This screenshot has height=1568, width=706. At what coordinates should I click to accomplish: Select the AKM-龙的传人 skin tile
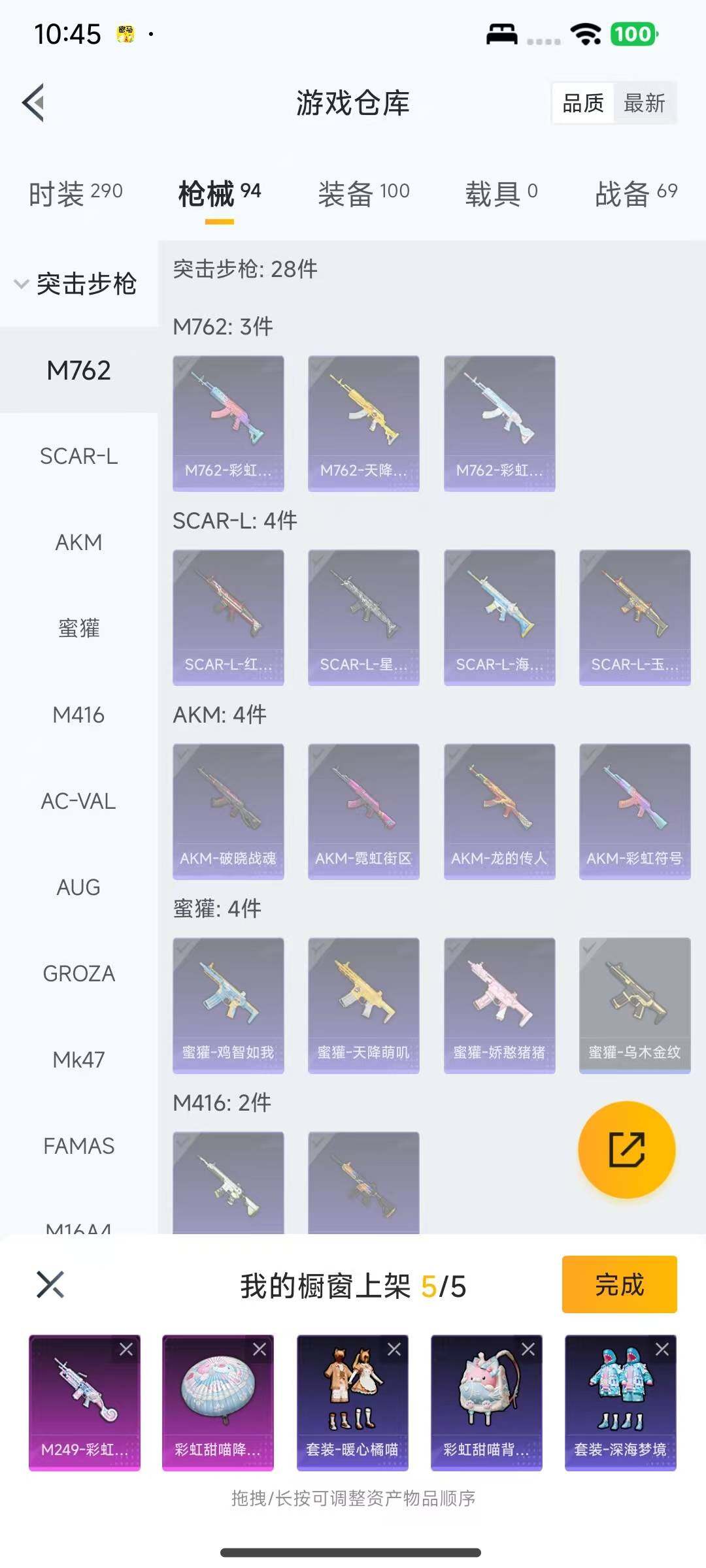(x=499, y=811)
